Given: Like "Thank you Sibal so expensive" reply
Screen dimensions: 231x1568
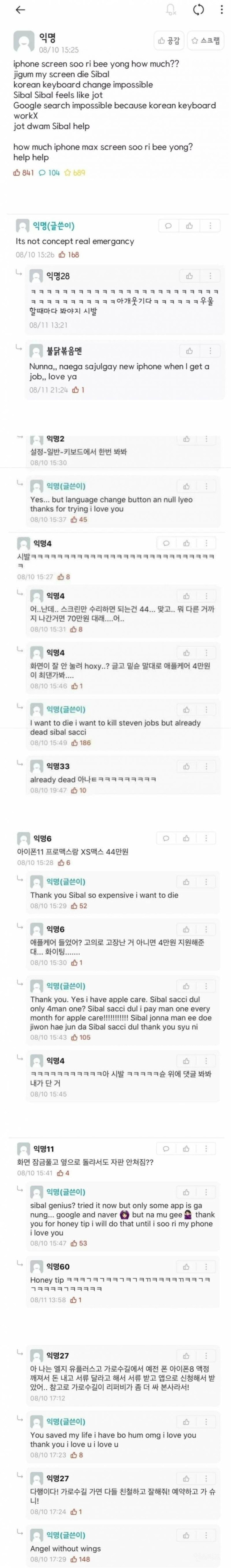Looking at the screenshot, I should click(187, 882).
